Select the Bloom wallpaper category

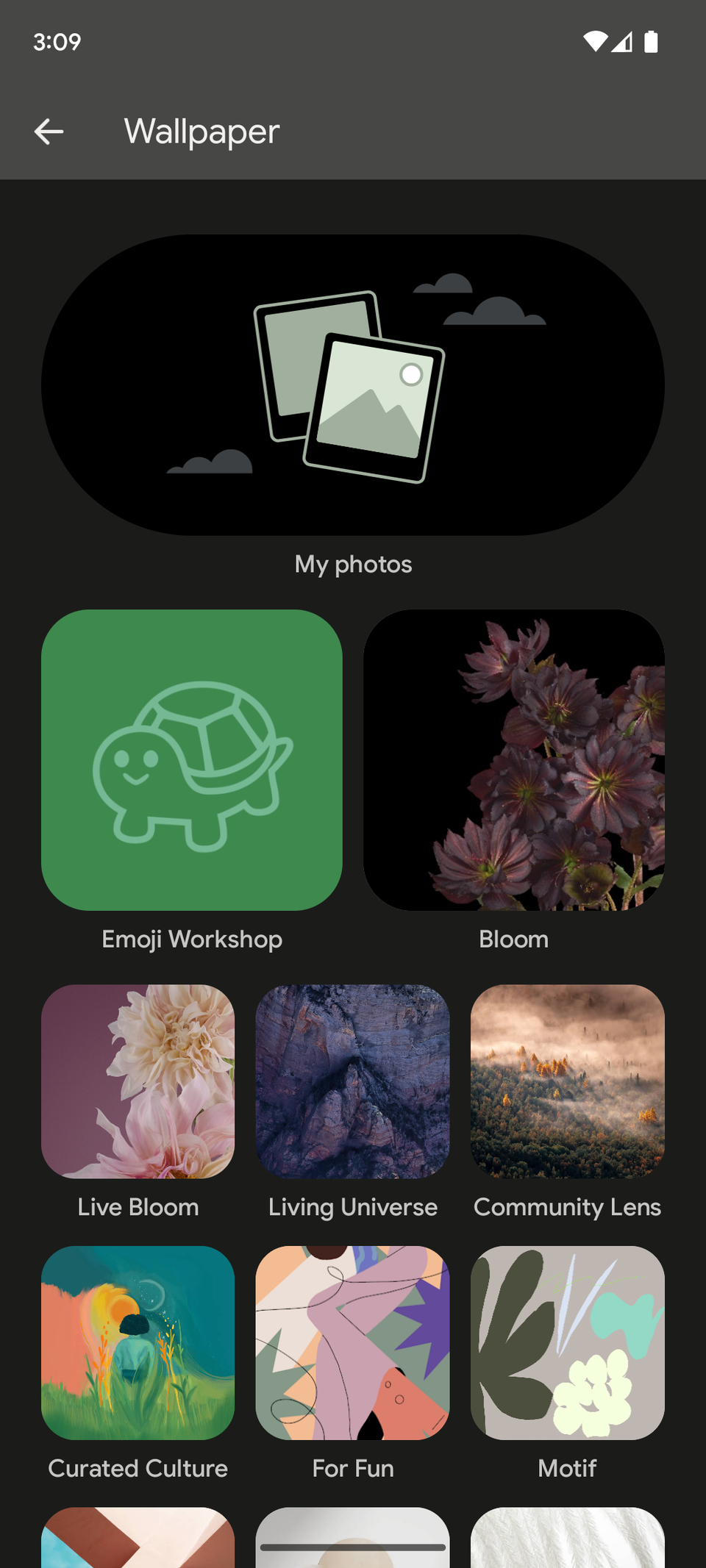[x=513, y=759]
